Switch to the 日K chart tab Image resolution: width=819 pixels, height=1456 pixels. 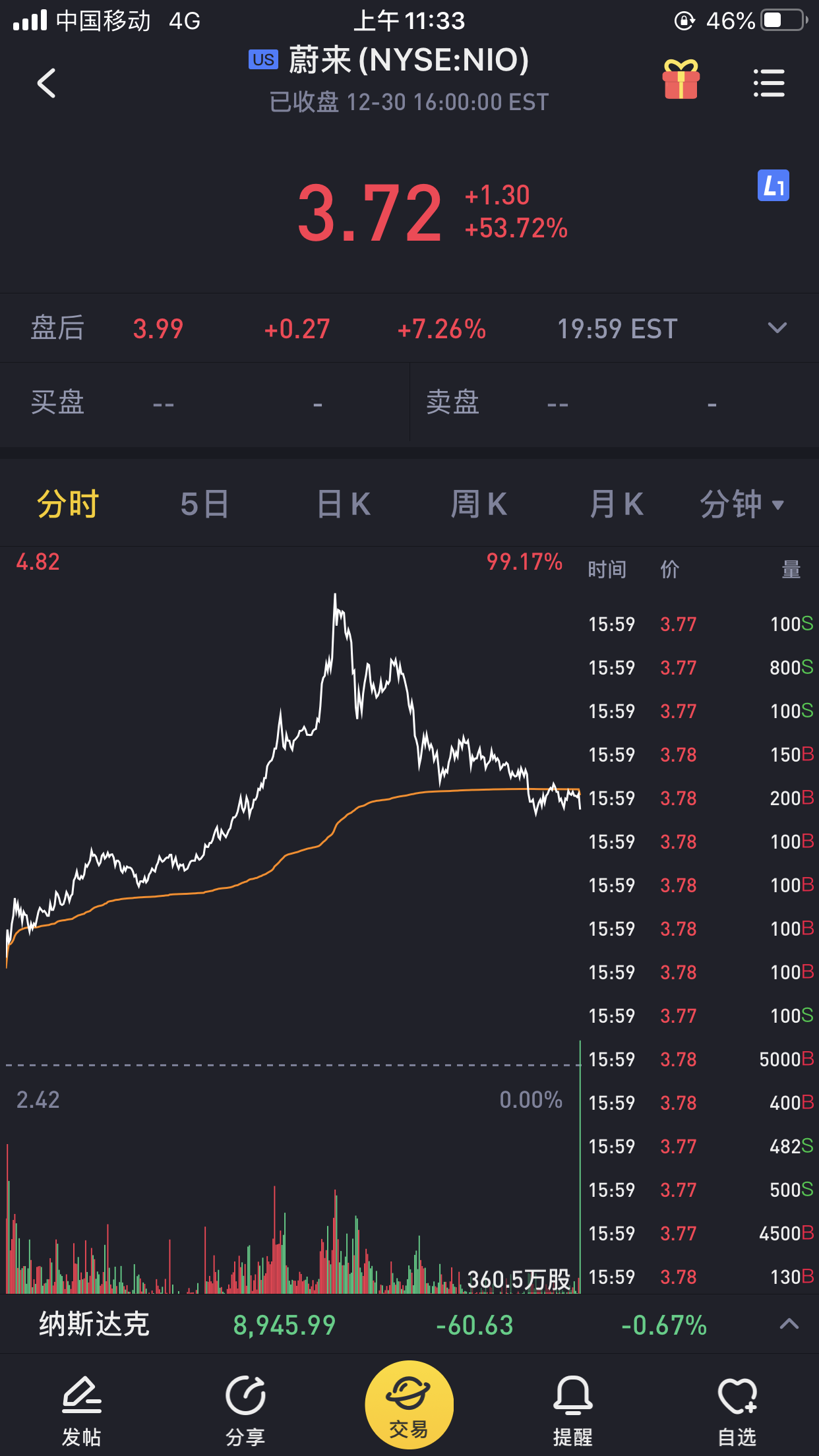(344, 504)
